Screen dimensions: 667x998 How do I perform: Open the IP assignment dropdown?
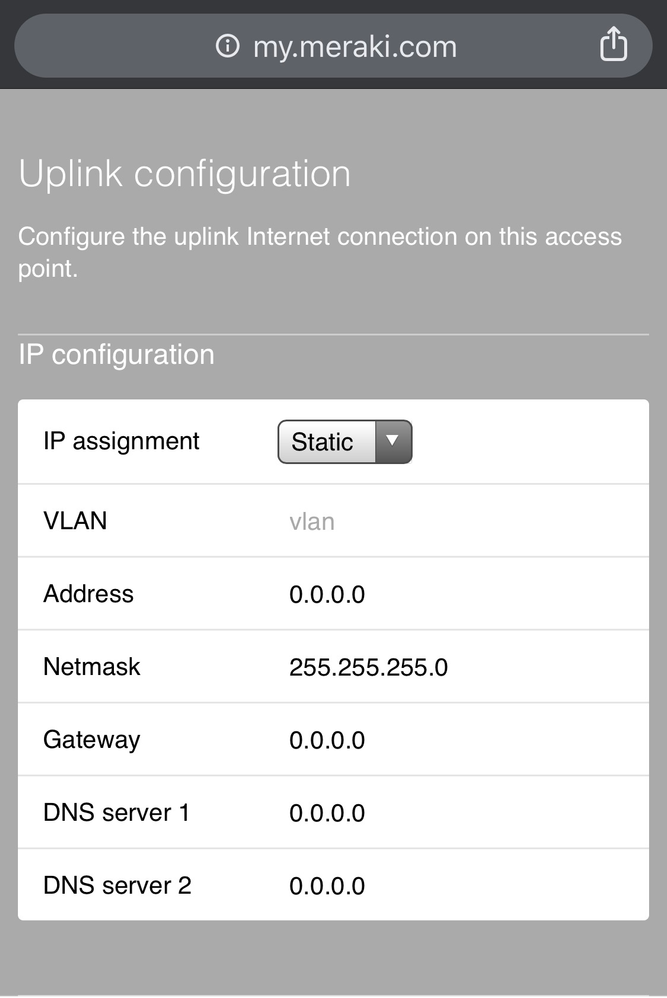[x=345, y=442]
